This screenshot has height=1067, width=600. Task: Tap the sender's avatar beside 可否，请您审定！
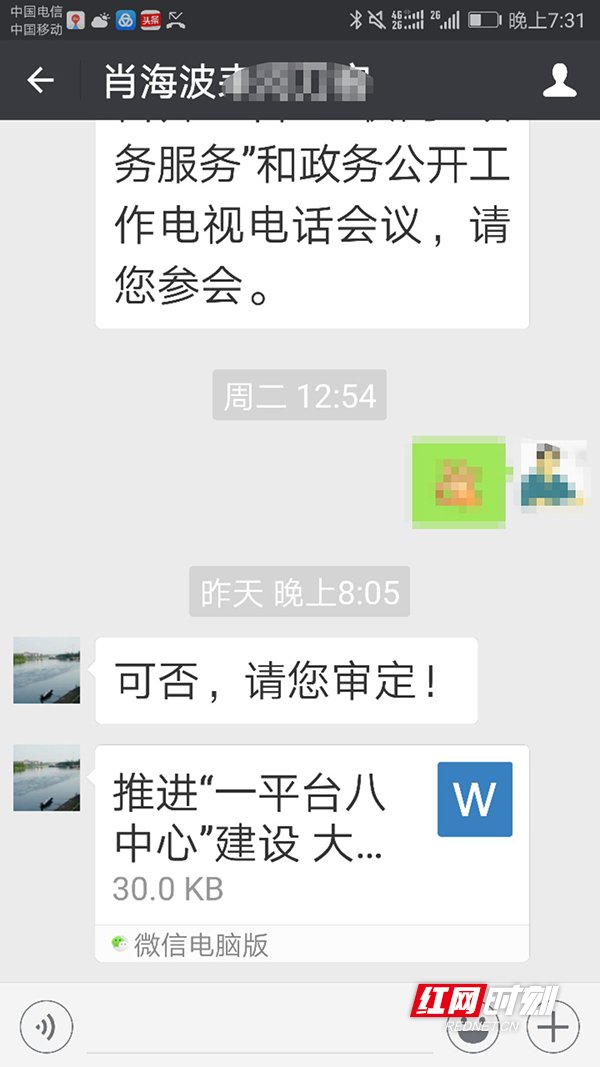[x=46, y=670]
